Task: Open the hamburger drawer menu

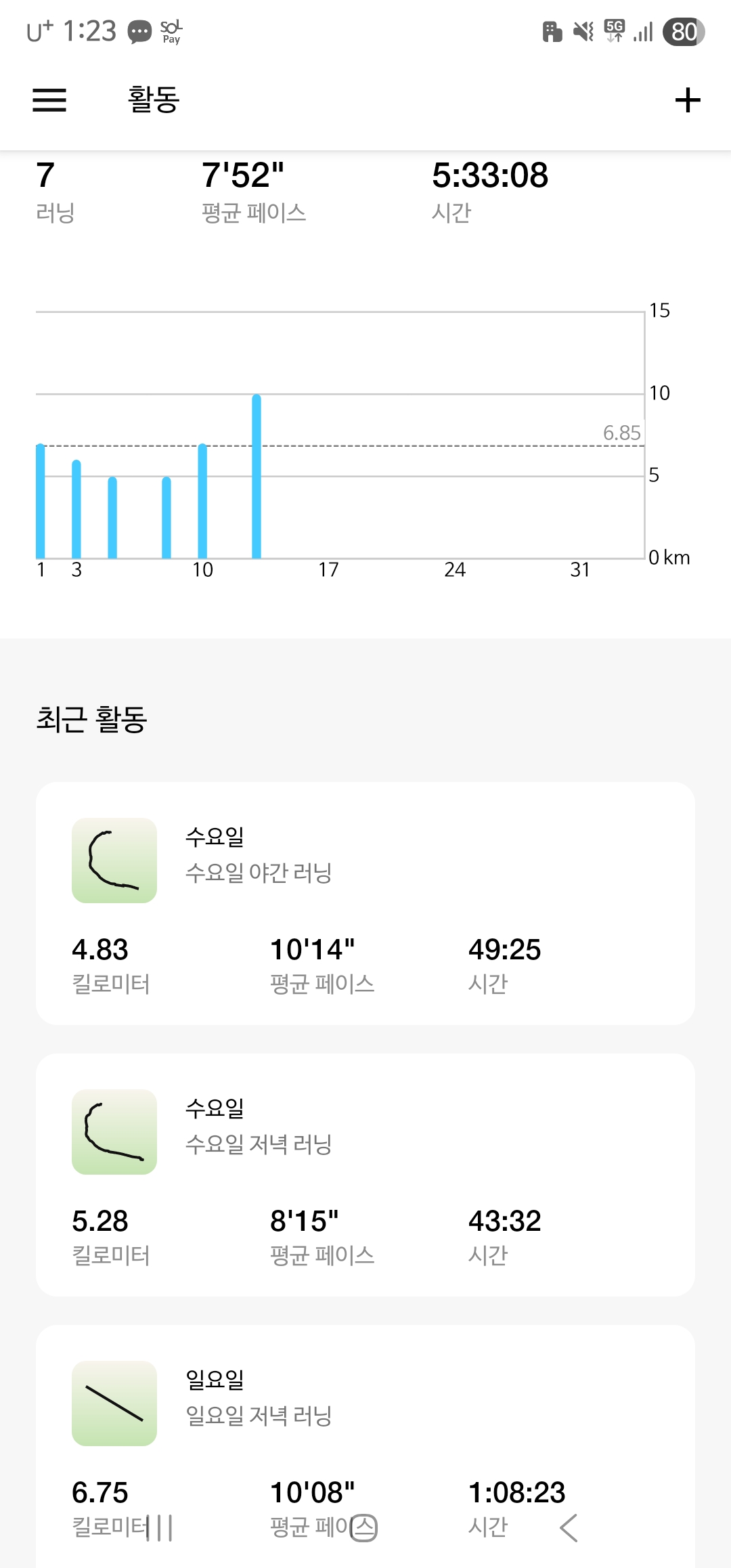Action: [x=49, y=100]
